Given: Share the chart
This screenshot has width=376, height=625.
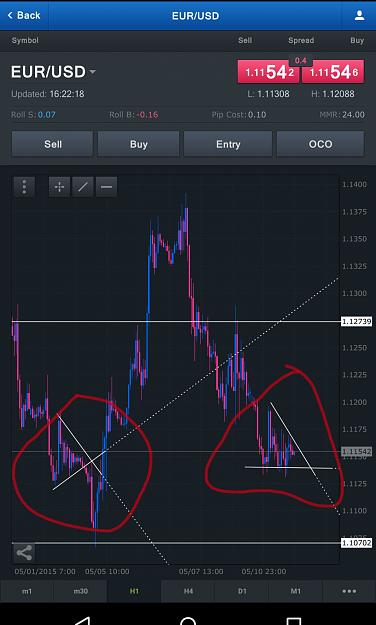Looking at the screenshot, I should [x=24, y=553].
